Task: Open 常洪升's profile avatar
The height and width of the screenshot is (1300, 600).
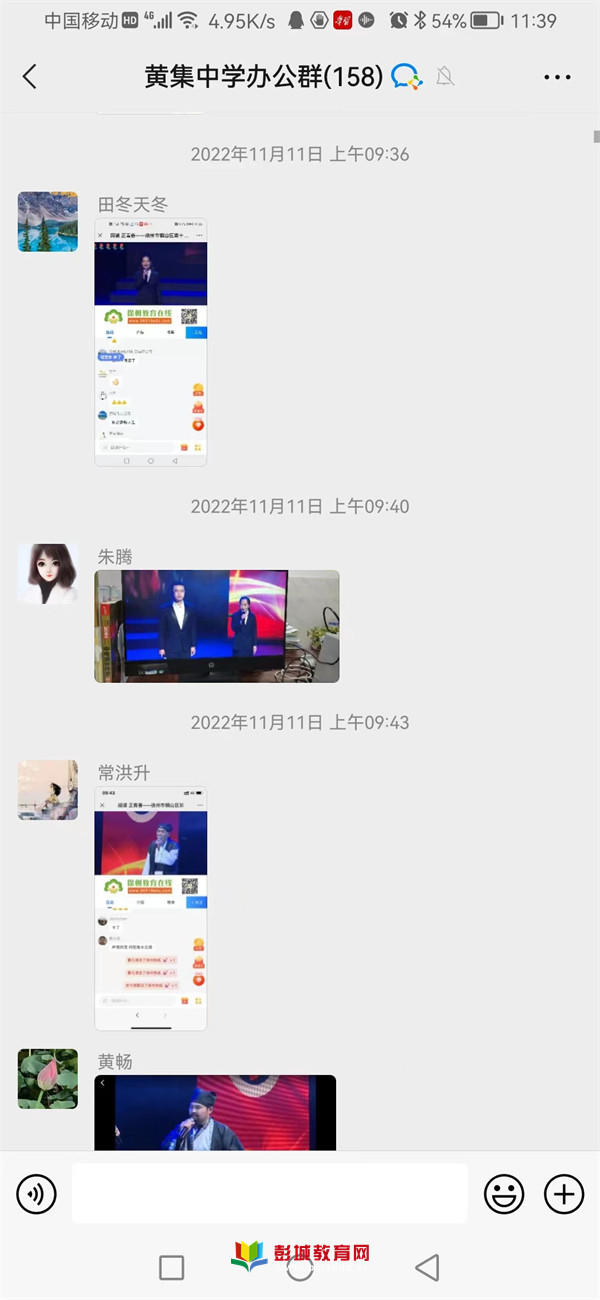Action: click(x=48, y=790)
